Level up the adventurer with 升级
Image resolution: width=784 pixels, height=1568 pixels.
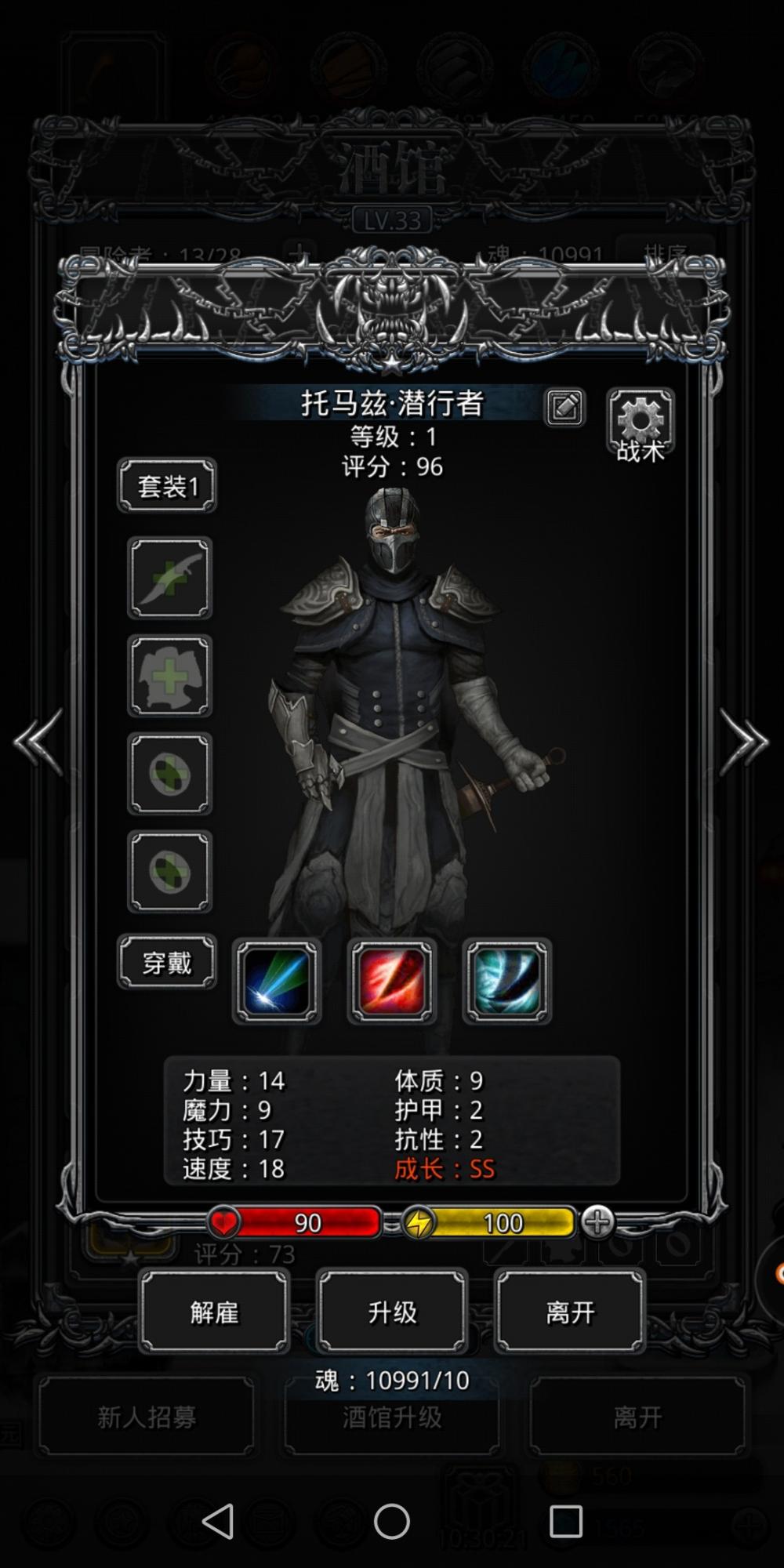[x=392, y=1312]
